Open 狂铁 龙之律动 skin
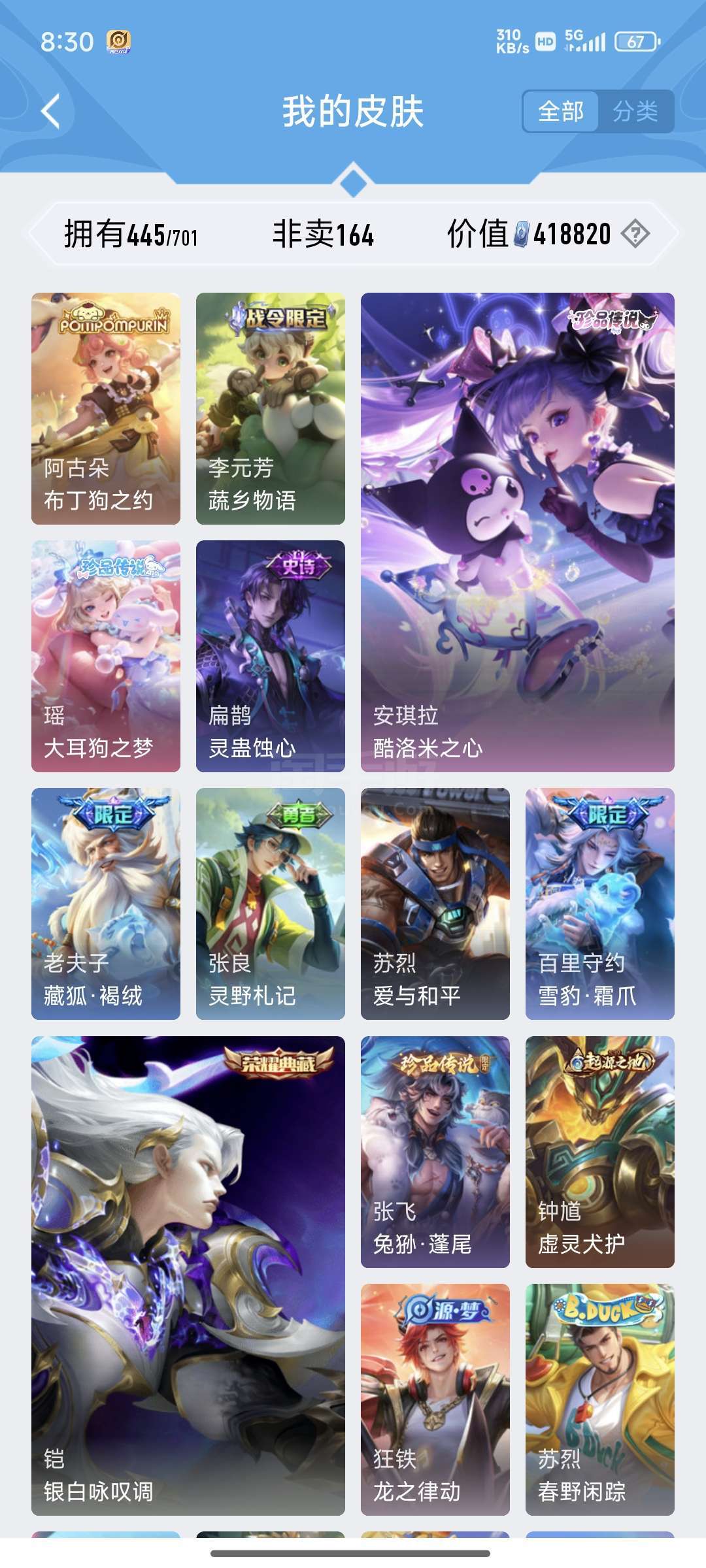This screenshot has height=1568, width=706. coord(435,1399)
